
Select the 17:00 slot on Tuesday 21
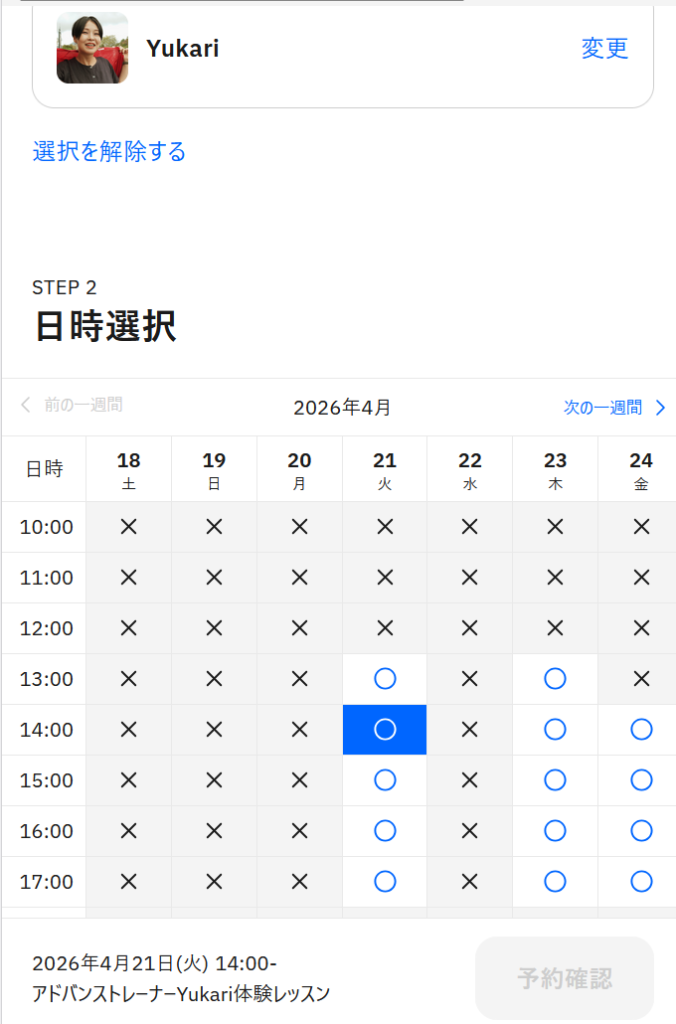click(385, 882)
